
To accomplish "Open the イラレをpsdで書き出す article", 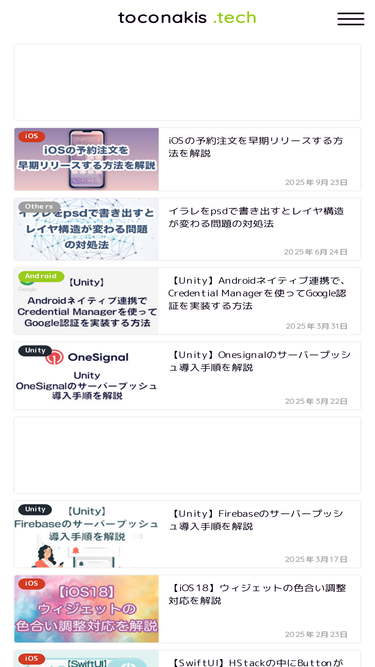I will coord(188,229).
